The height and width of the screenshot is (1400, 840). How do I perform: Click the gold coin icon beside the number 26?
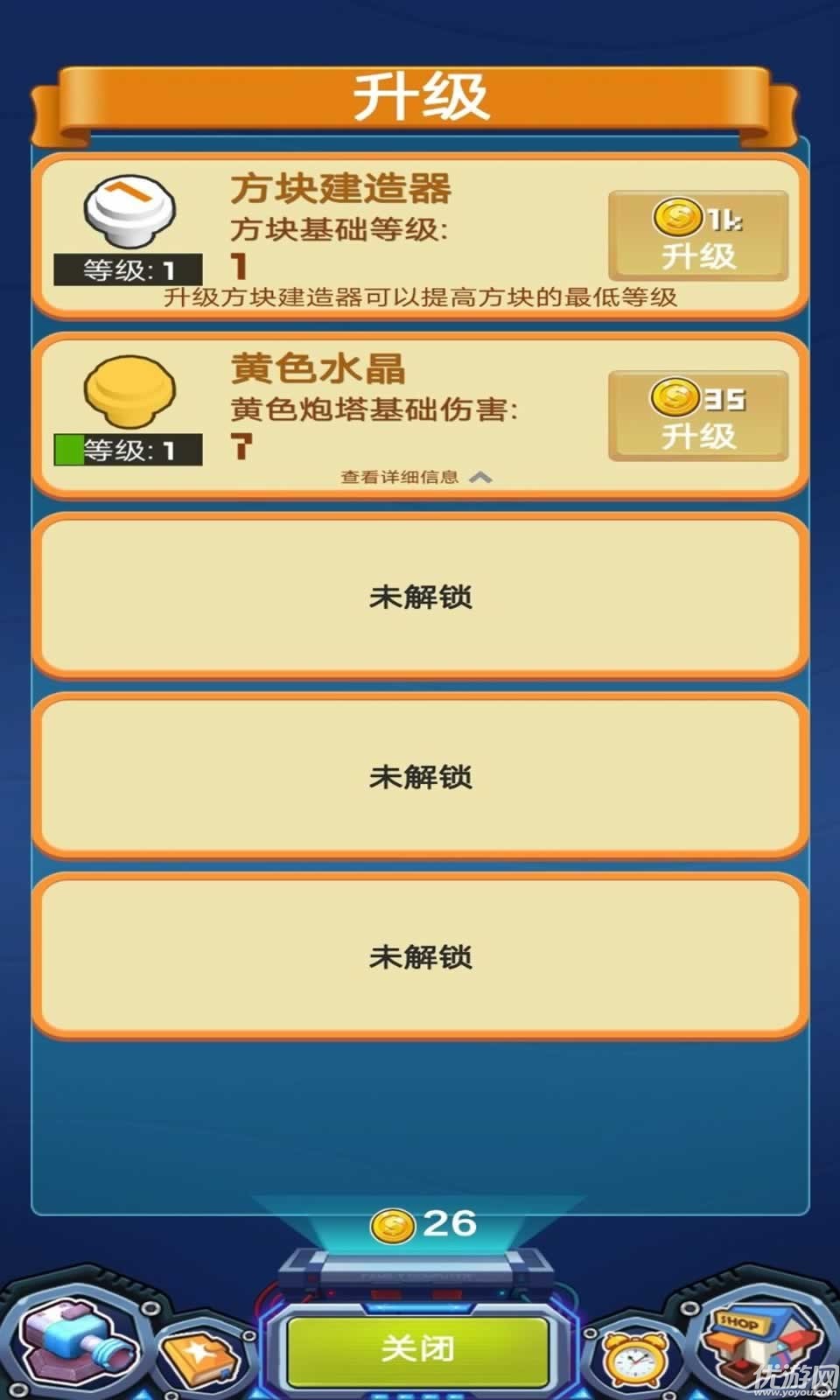pos(394,1223)
